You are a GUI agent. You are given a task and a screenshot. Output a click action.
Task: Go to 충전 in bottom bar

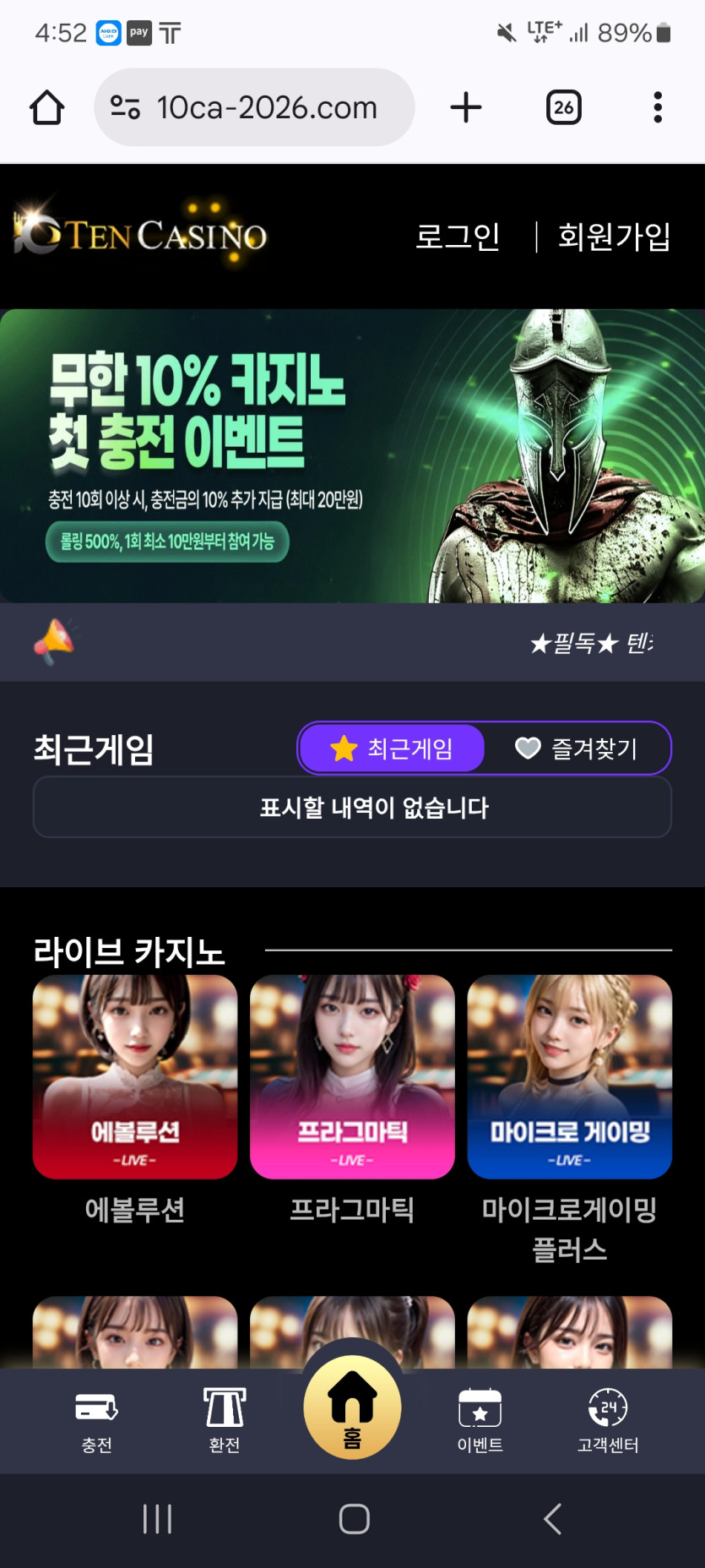(96, 1420)
